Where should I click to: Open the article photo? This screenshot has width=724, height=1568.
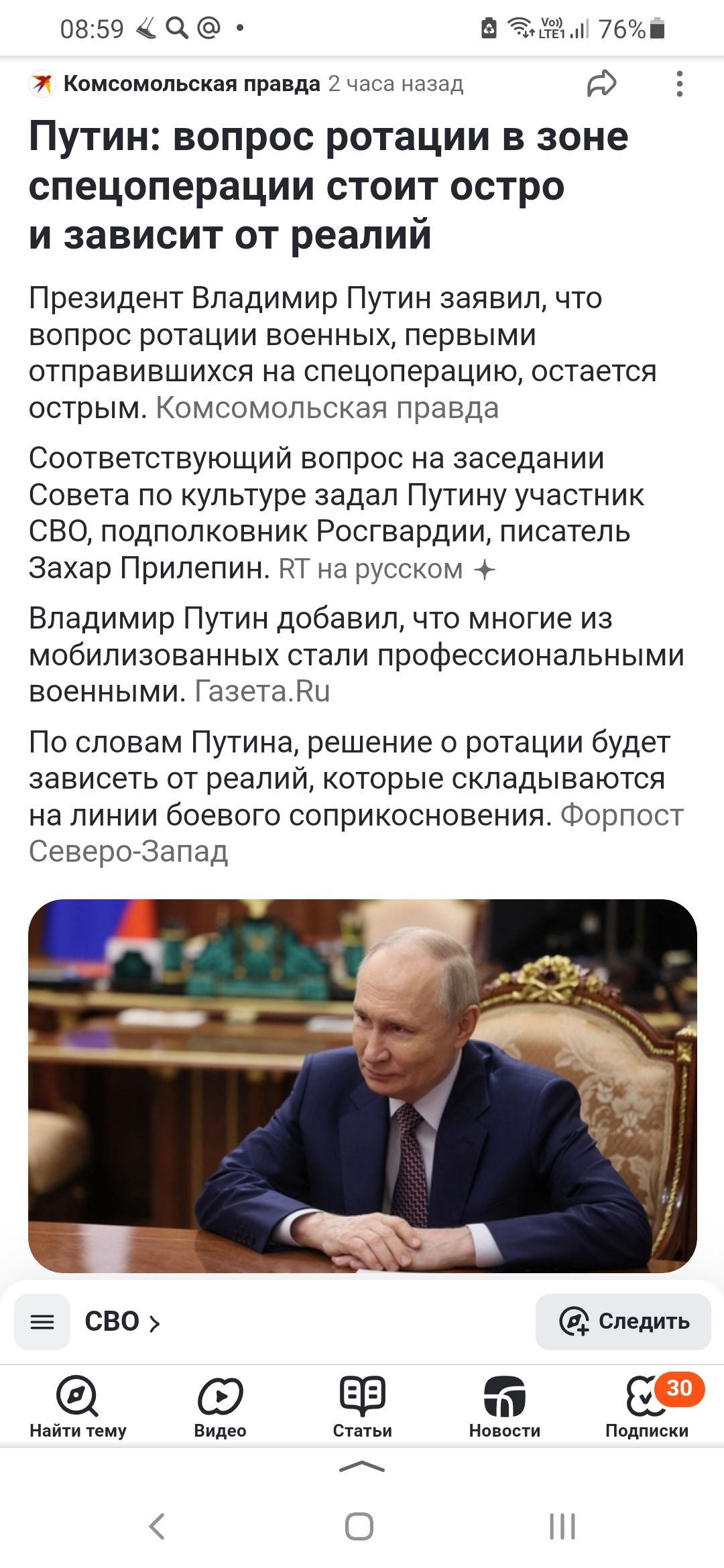click(x=362, y=1086)
